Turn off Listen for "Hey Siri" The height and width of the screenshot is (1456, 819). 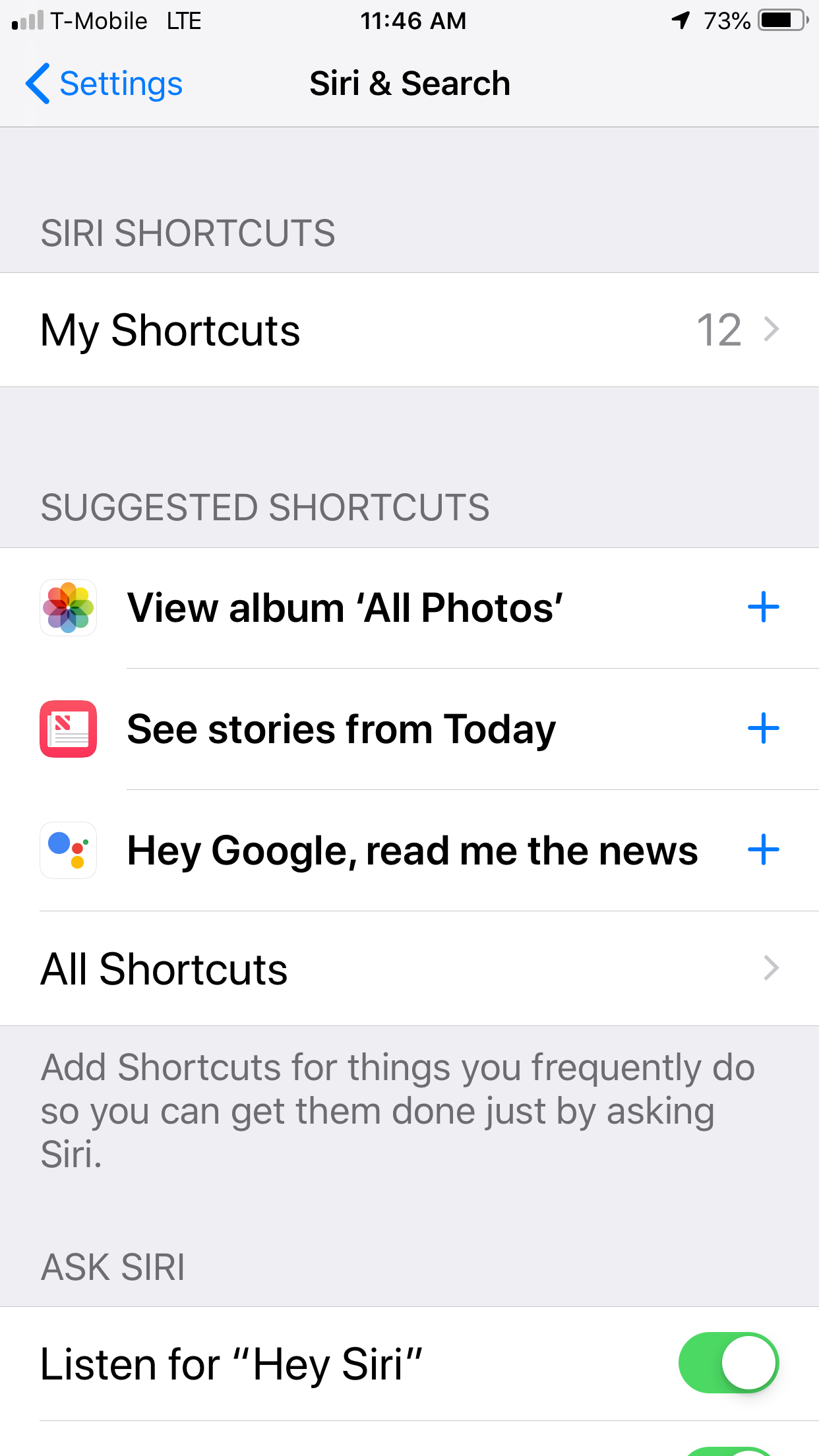[729, 1363]
